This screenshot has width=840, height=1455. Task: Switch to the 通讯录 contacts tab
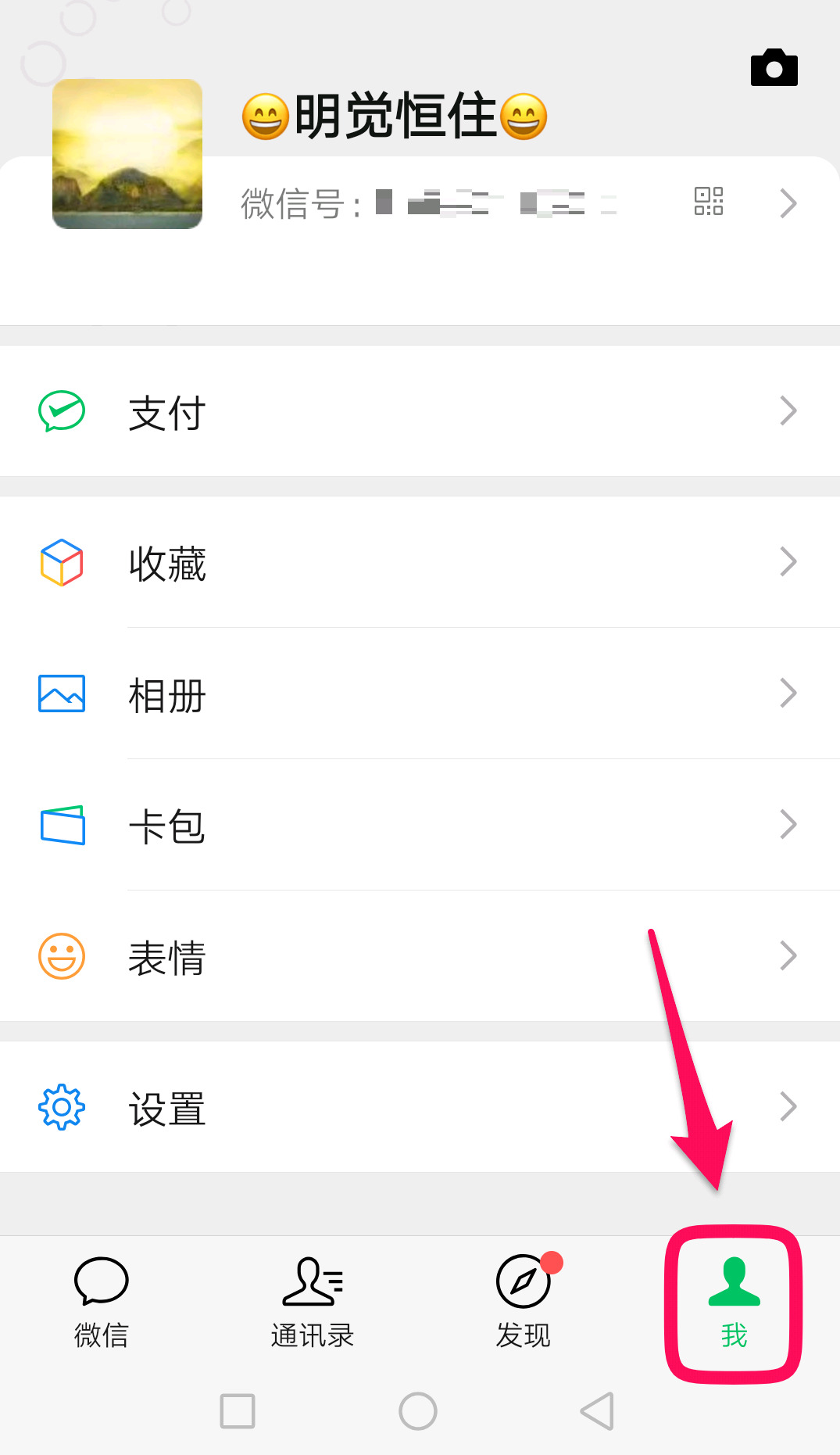click(313, 1302)
